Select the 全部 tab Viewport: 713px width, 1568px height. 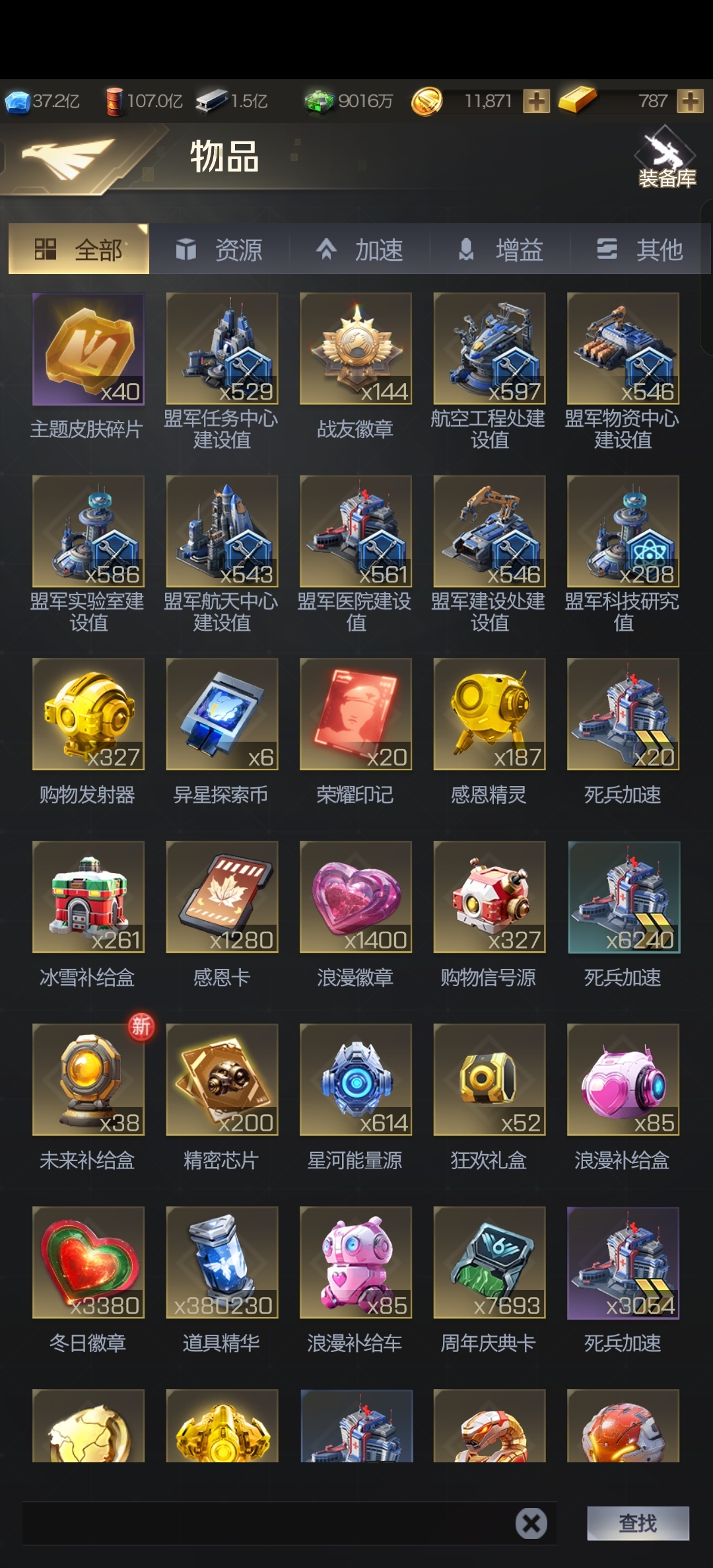[79, 250]
